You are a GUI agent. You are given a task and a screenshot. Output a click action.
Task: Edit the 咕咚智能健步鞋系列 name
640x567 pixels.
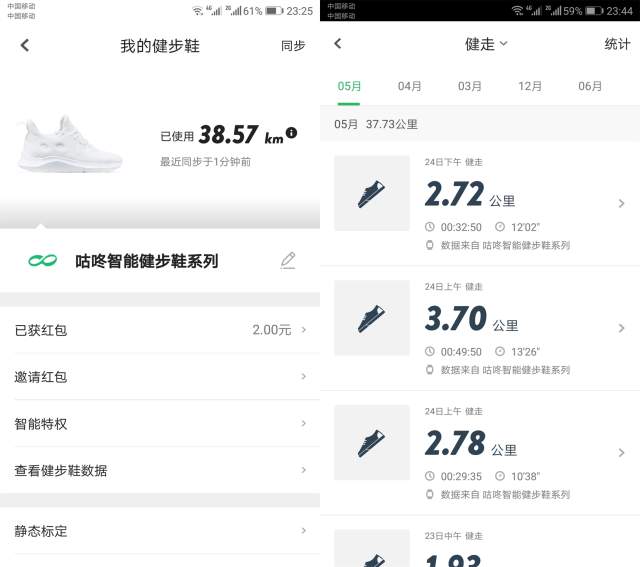click(288, 260)
